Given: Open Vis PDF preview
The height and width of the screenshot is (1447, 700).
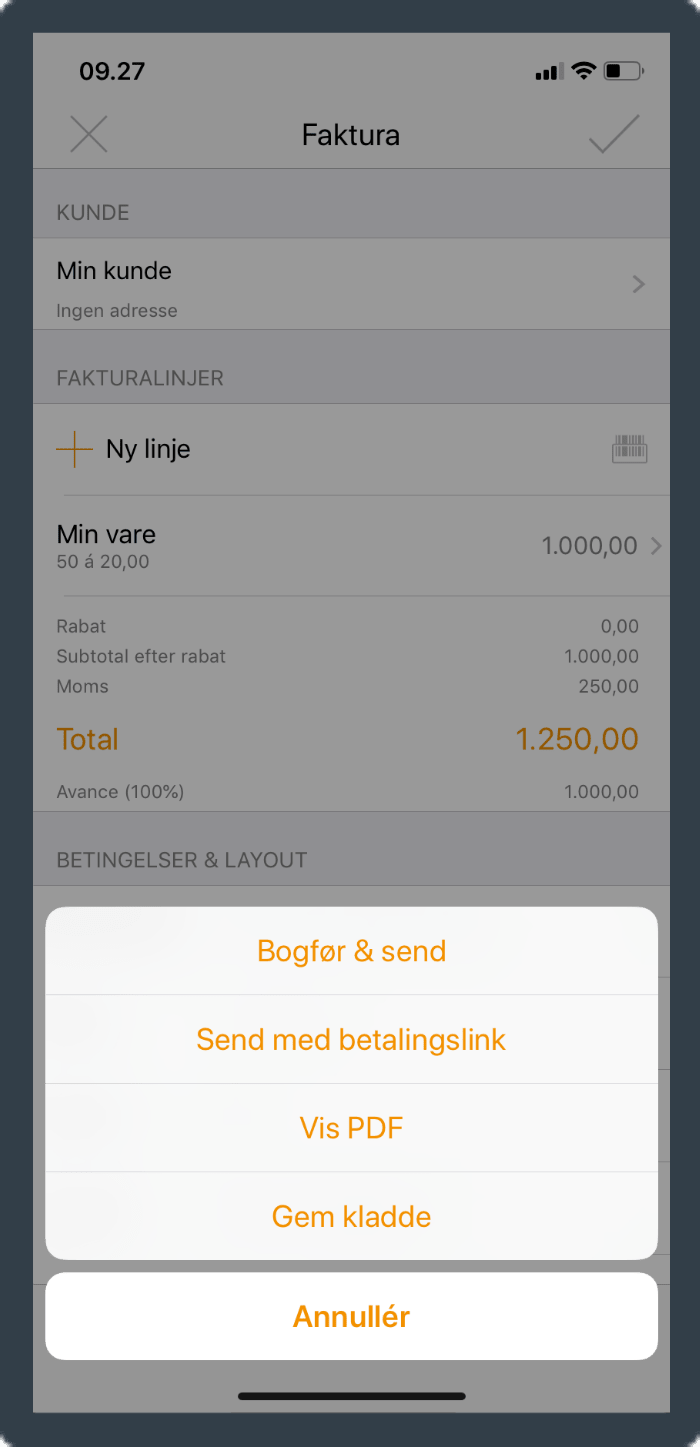Looking at the screenshot, I should [351, 1128].
